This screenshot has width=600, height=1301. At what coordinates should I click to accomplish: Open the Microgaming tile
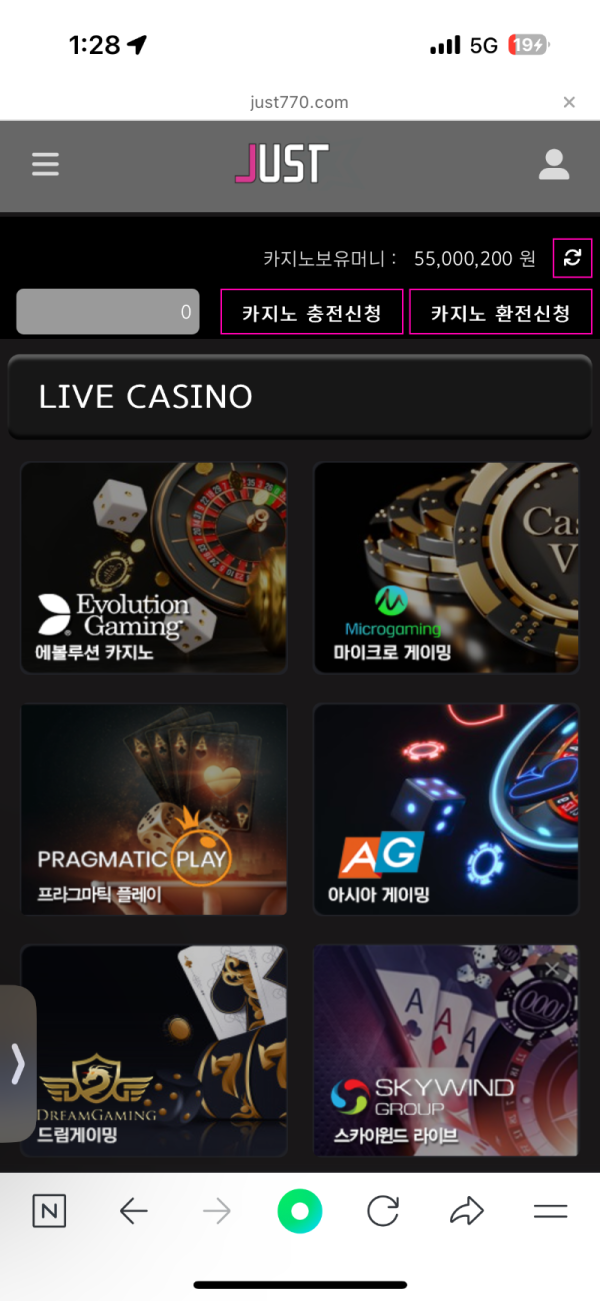446,567
